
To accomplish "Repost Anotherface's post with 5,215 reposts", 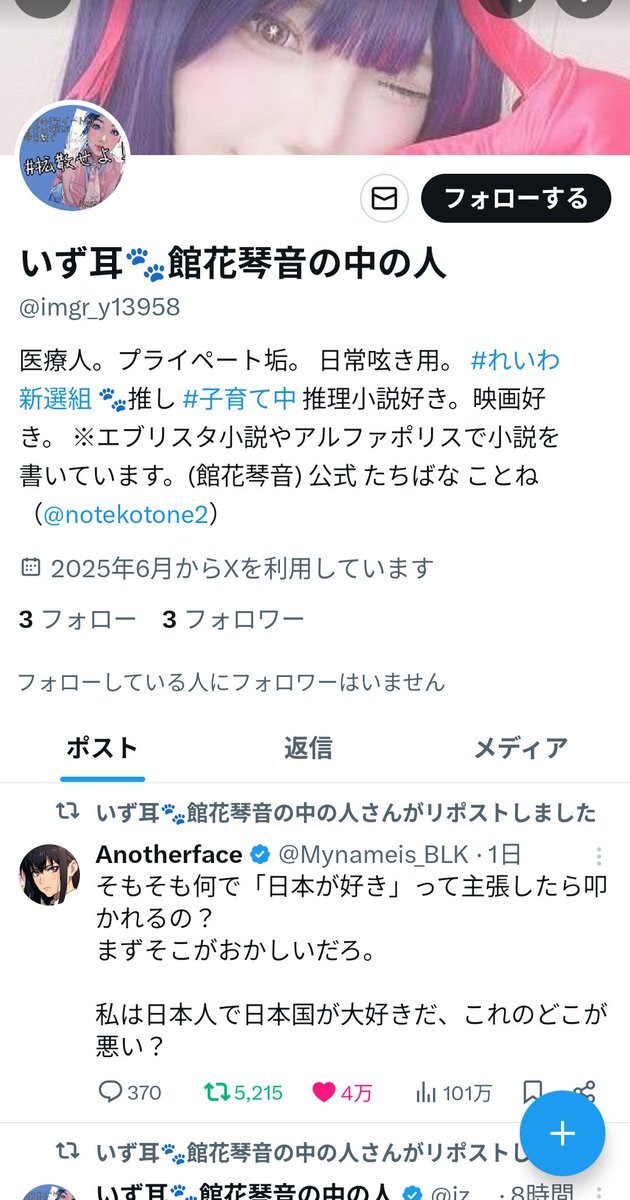I will point(242,1092).
